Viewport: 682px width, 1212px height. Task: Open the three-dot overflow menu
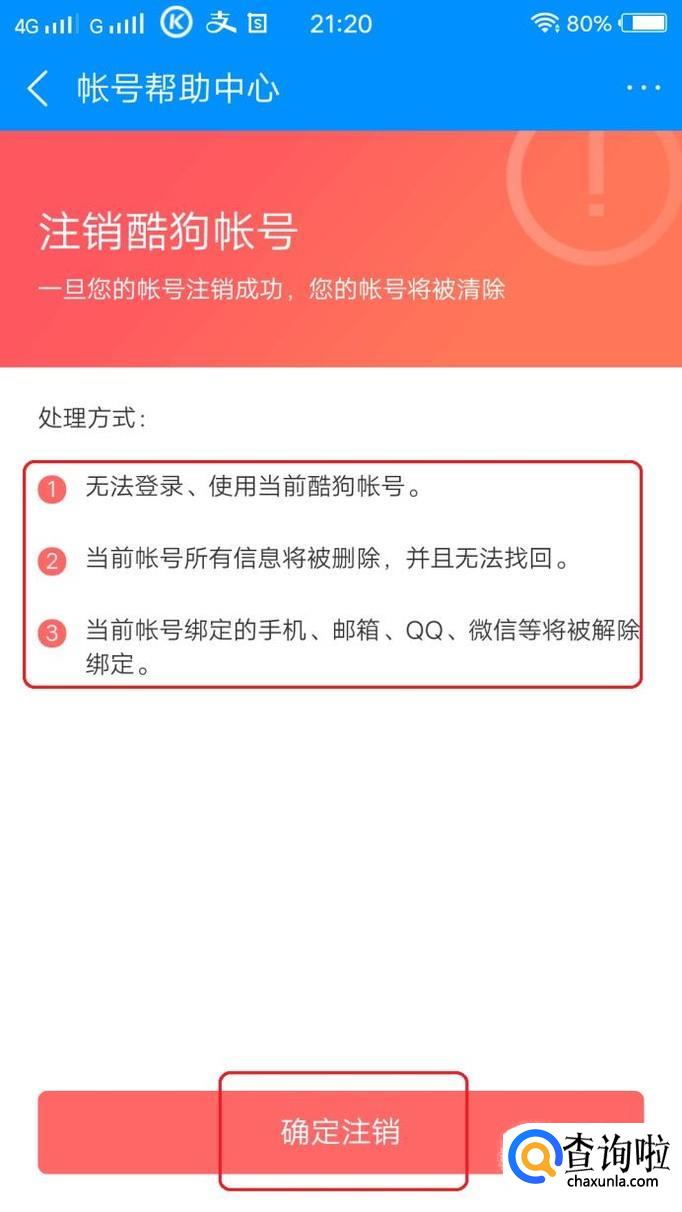click(x=644, y=88)
